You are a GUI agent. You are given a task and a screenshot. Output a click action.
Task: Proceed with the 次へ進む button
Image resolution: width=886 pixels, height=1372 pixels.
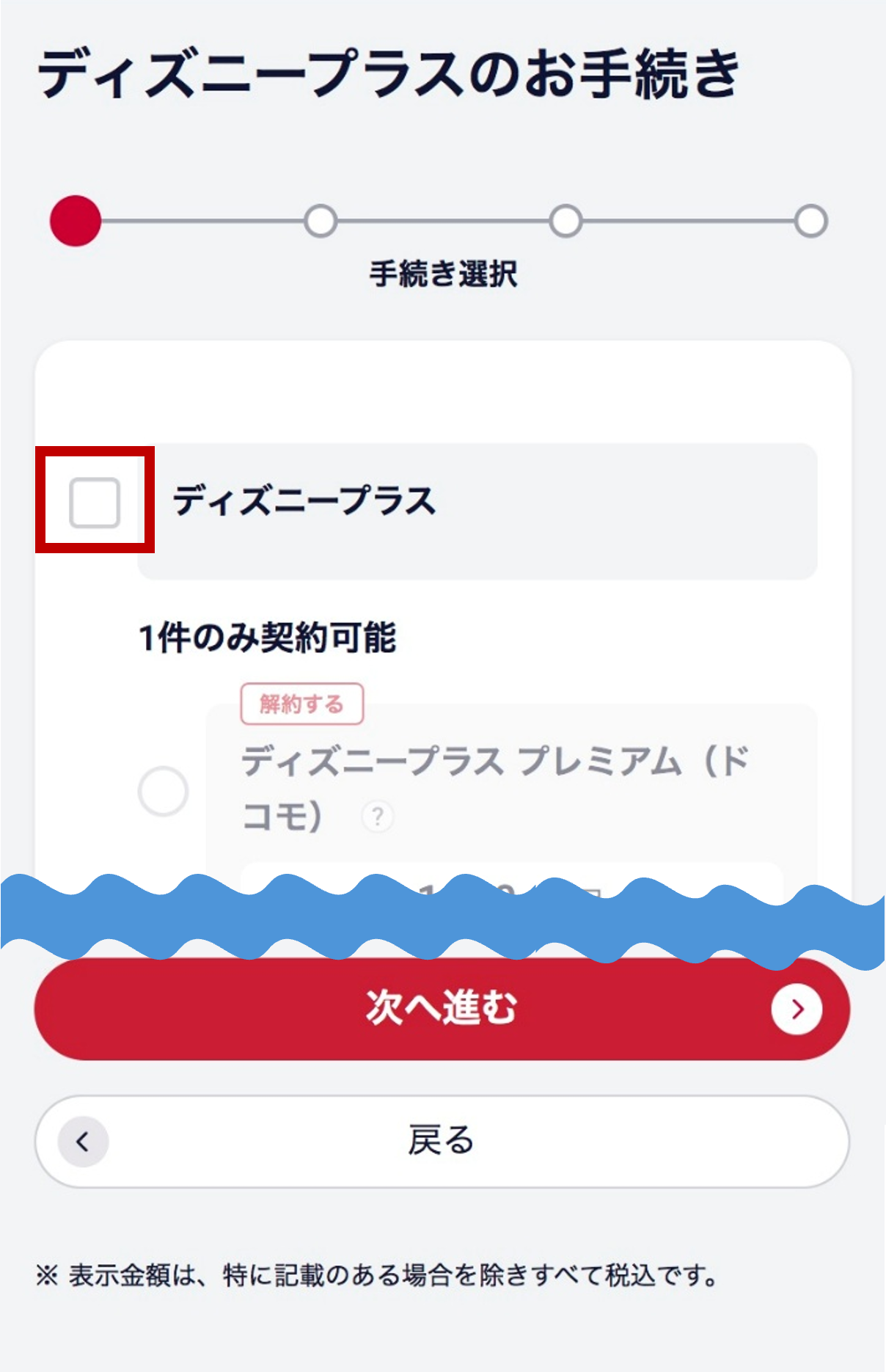442,1009
